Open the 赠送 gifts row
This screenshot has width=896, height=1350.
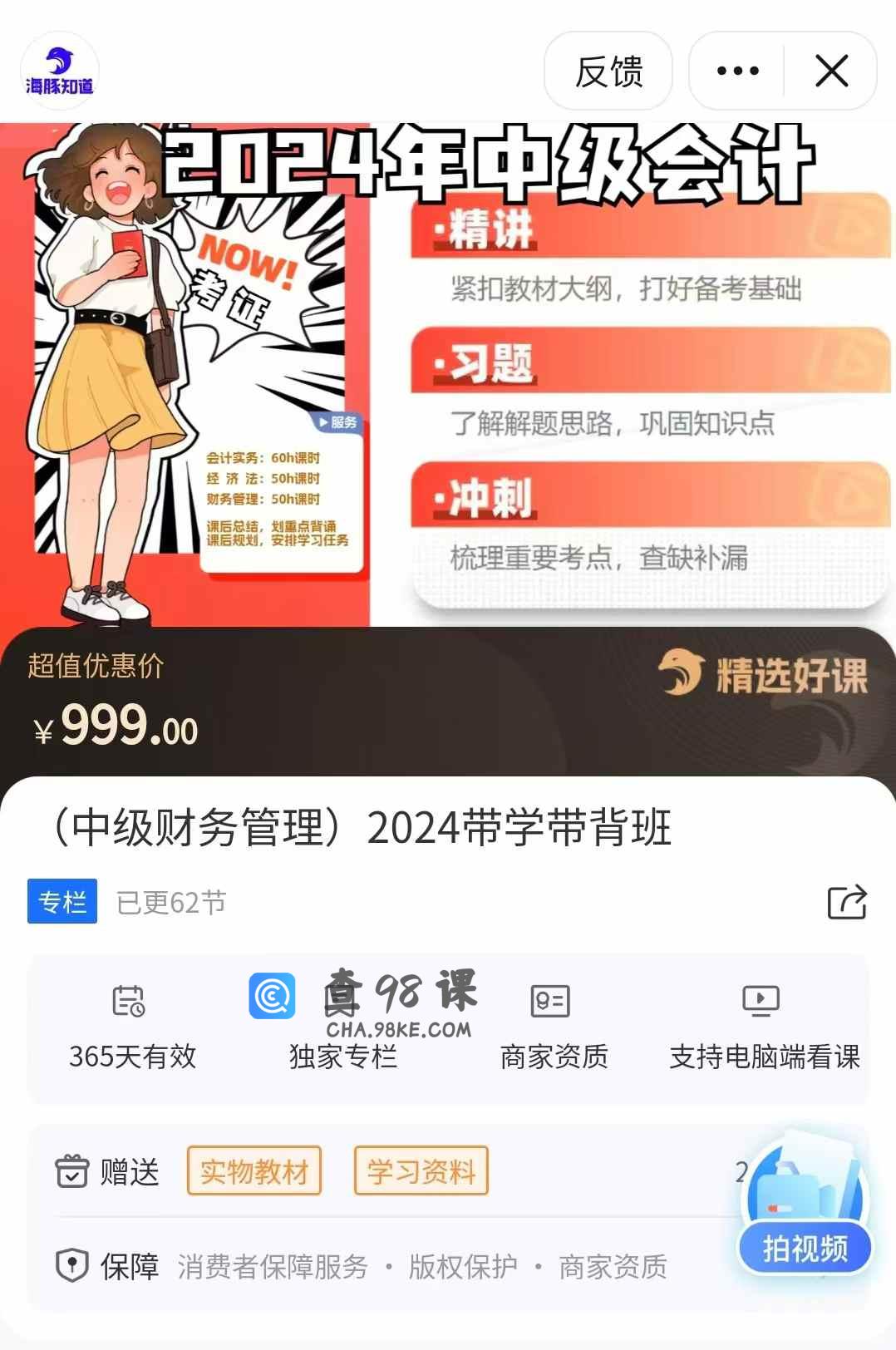point(374,1171)
